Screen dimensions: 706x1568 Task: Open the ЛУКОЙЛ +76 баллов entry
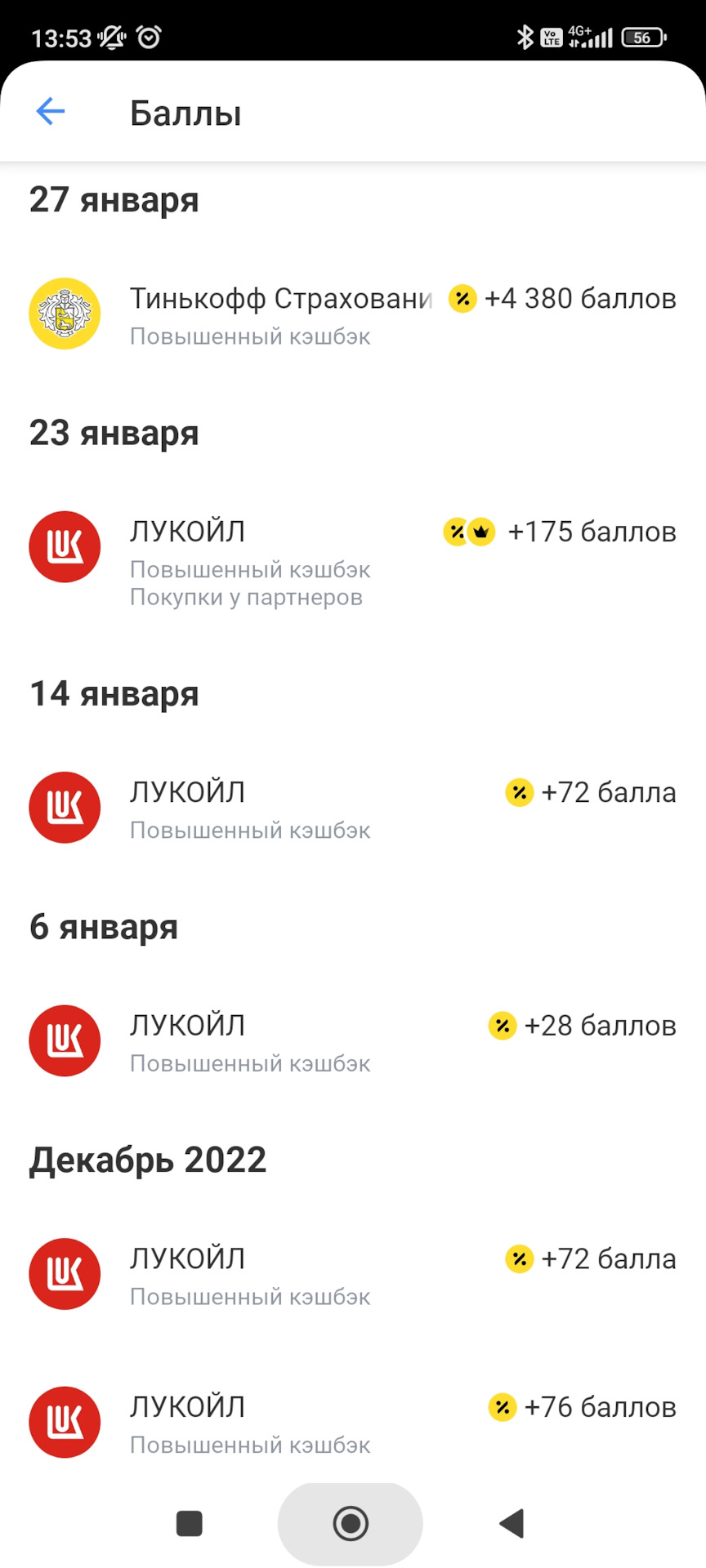(x=353, y=1423)
